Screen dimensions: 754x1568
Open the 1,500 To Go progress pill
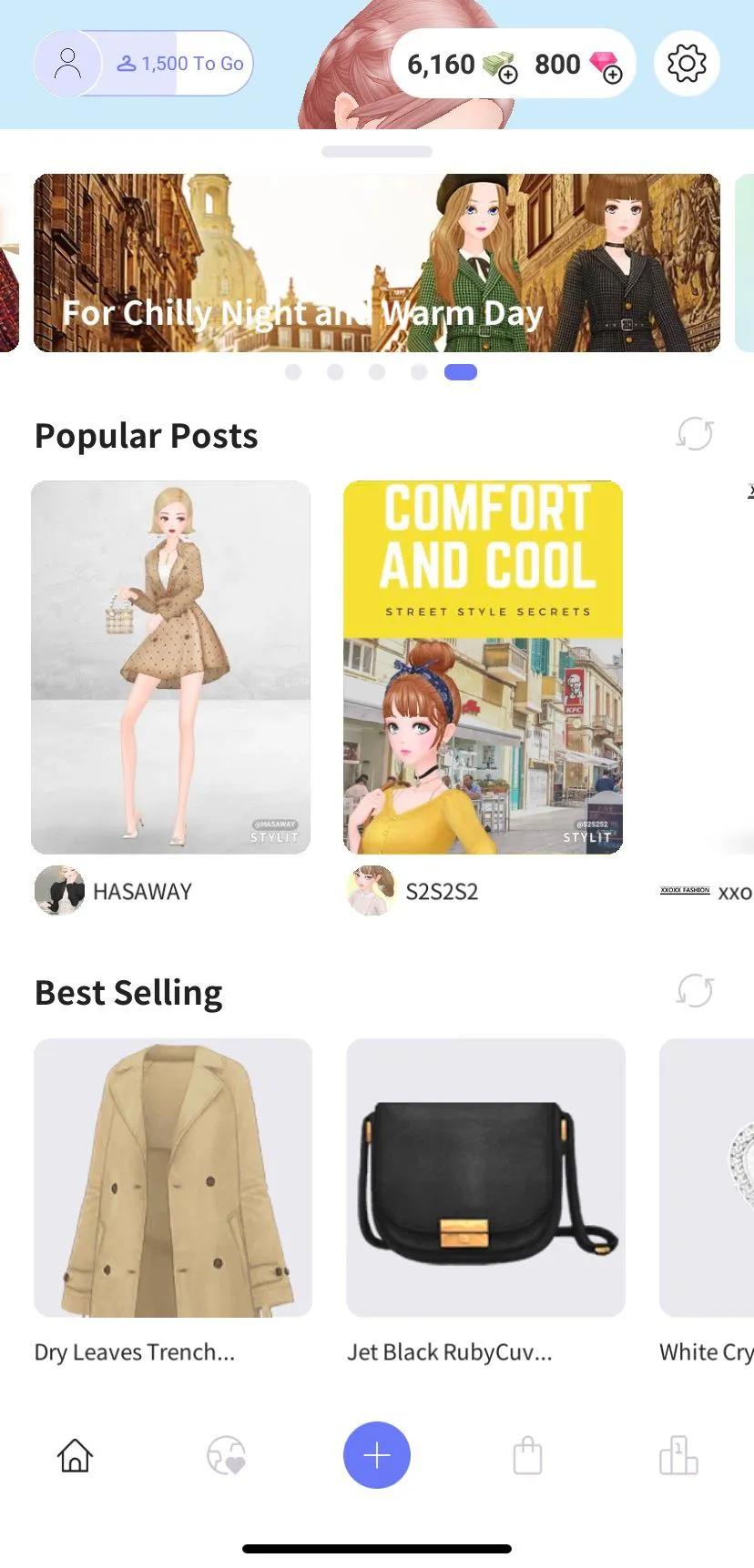pos(180,64)
